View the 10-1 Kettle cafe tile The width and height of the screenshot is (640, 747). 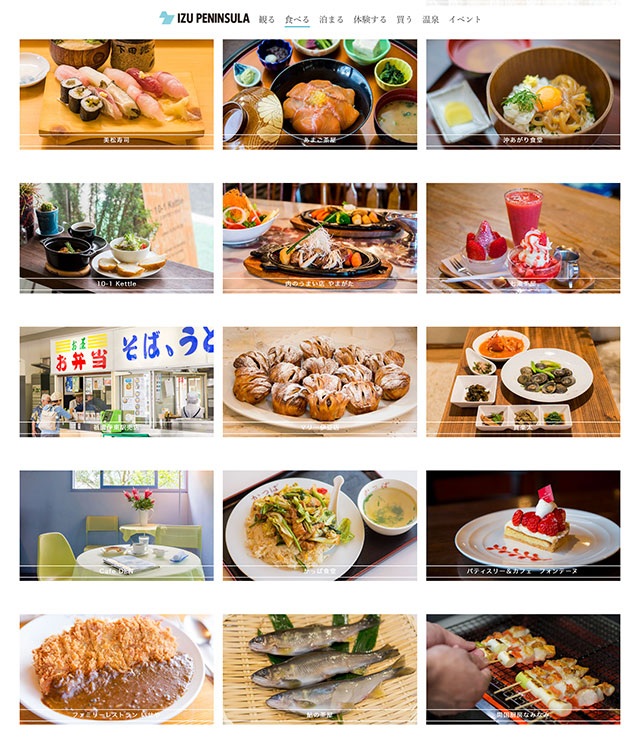point(116,237)
